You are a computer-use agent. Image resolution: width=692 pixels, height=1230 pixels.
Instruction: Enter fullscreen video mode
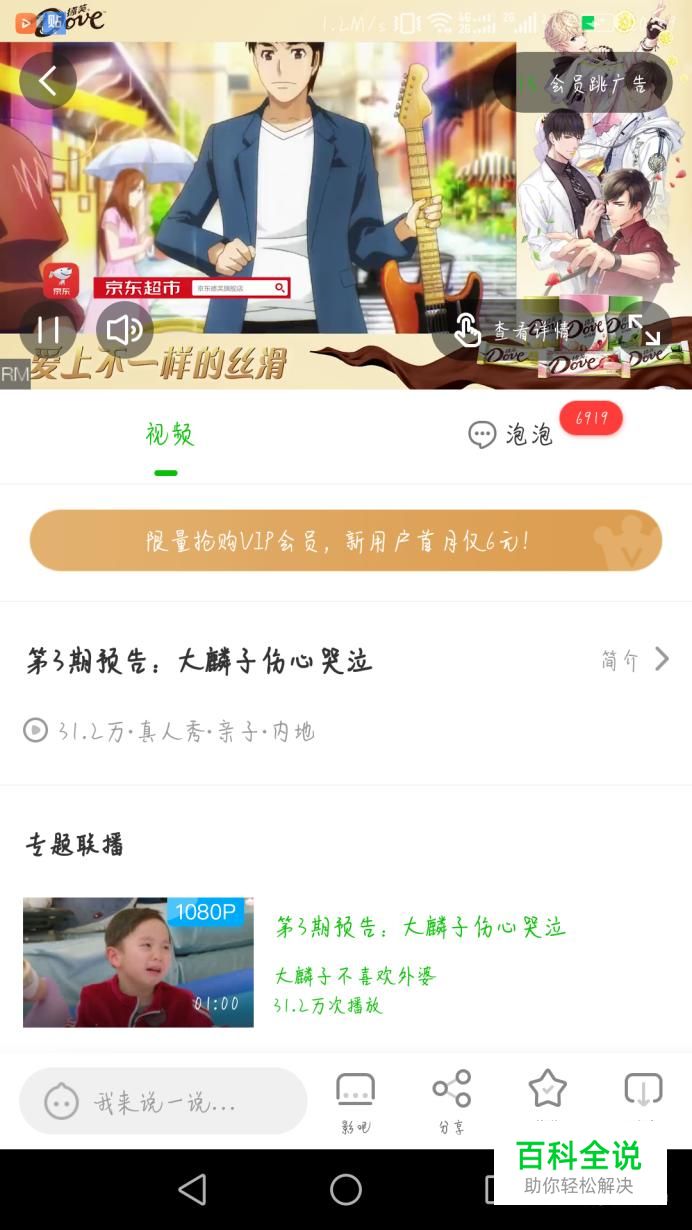click(643, 330)
